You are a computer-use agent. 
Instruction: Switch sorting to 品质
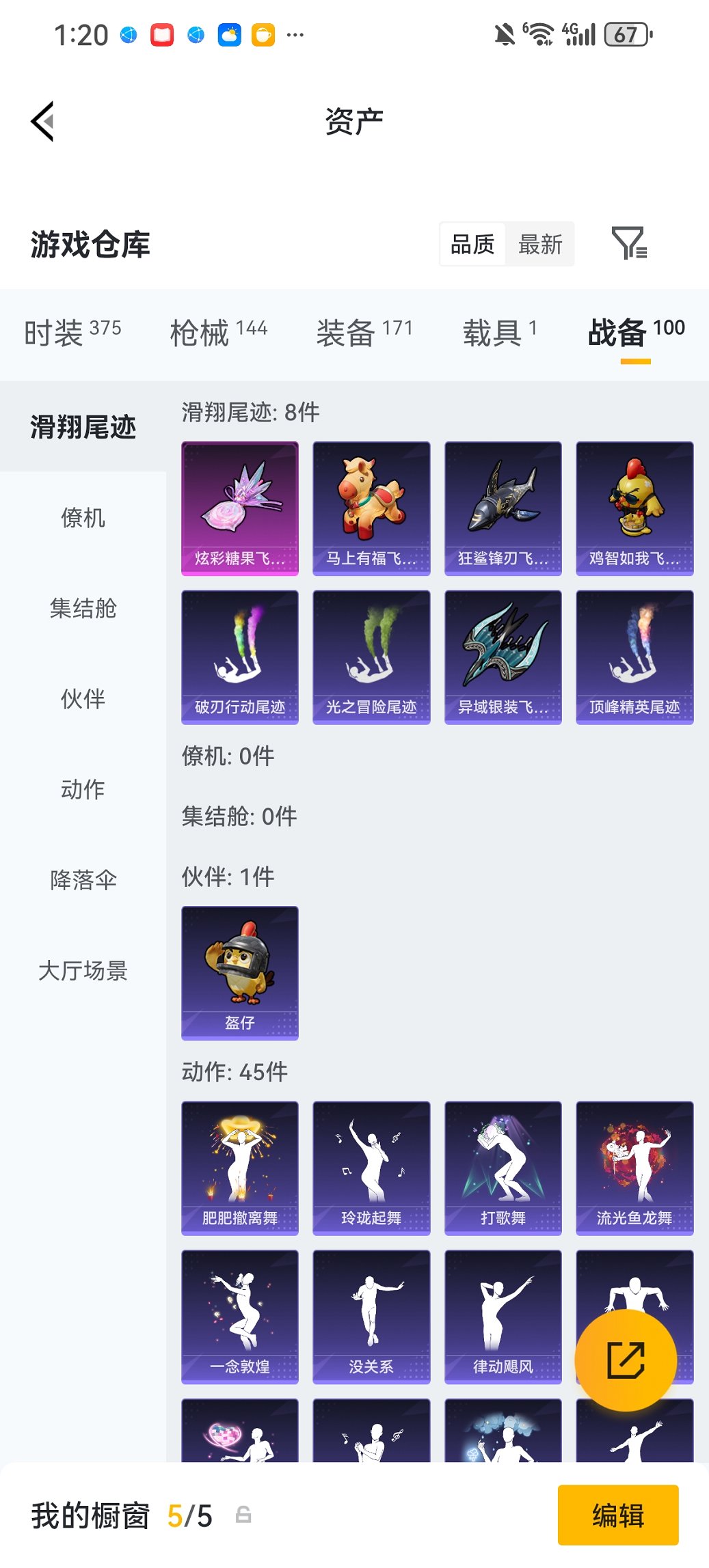[473, 244]
